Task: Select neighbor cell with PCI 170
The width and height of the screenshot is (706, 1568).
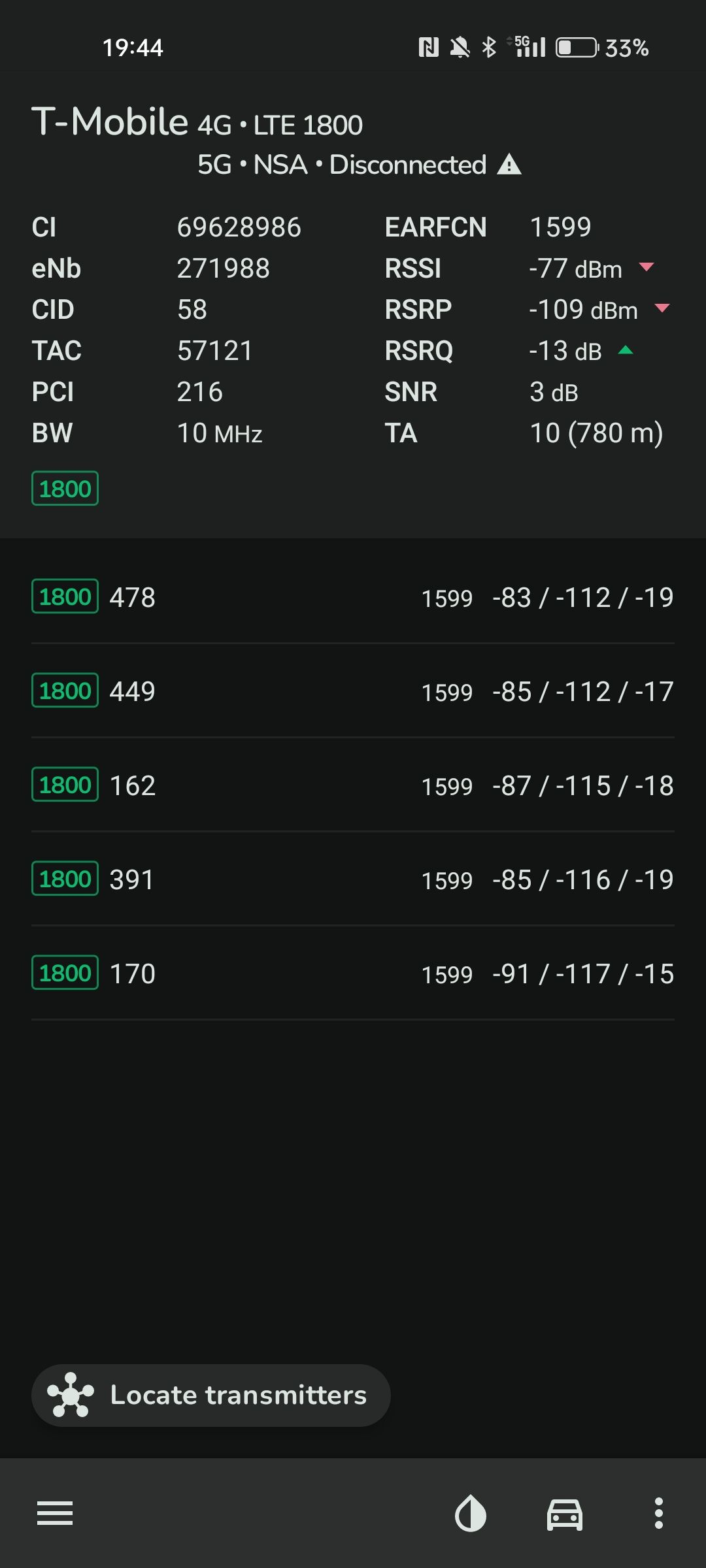Action: (x=353, y=973)
